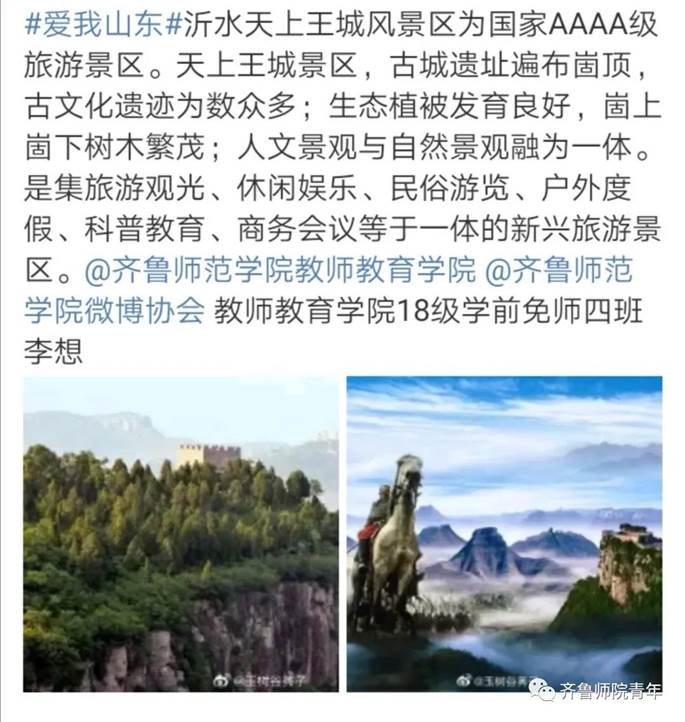Open the @齐鲁师范学院教师教育学院 mention
This screenshot has width=685, height=722.
click(281, 270)
